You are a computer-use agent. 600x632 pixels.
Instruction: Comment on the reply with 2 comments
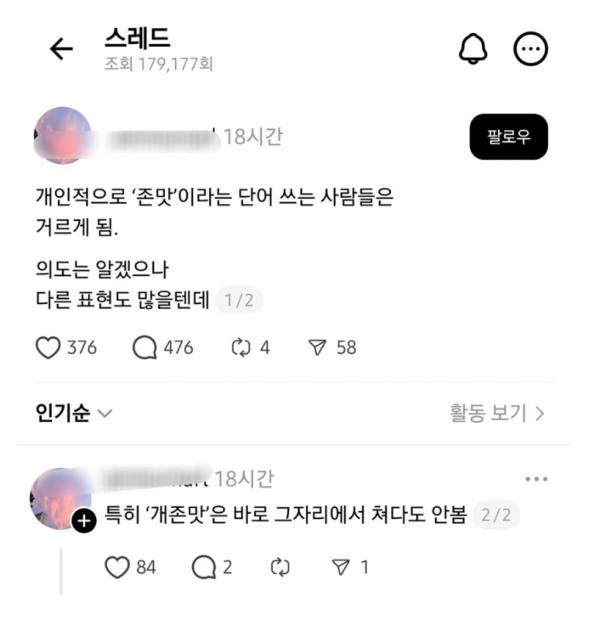[203, 567]
